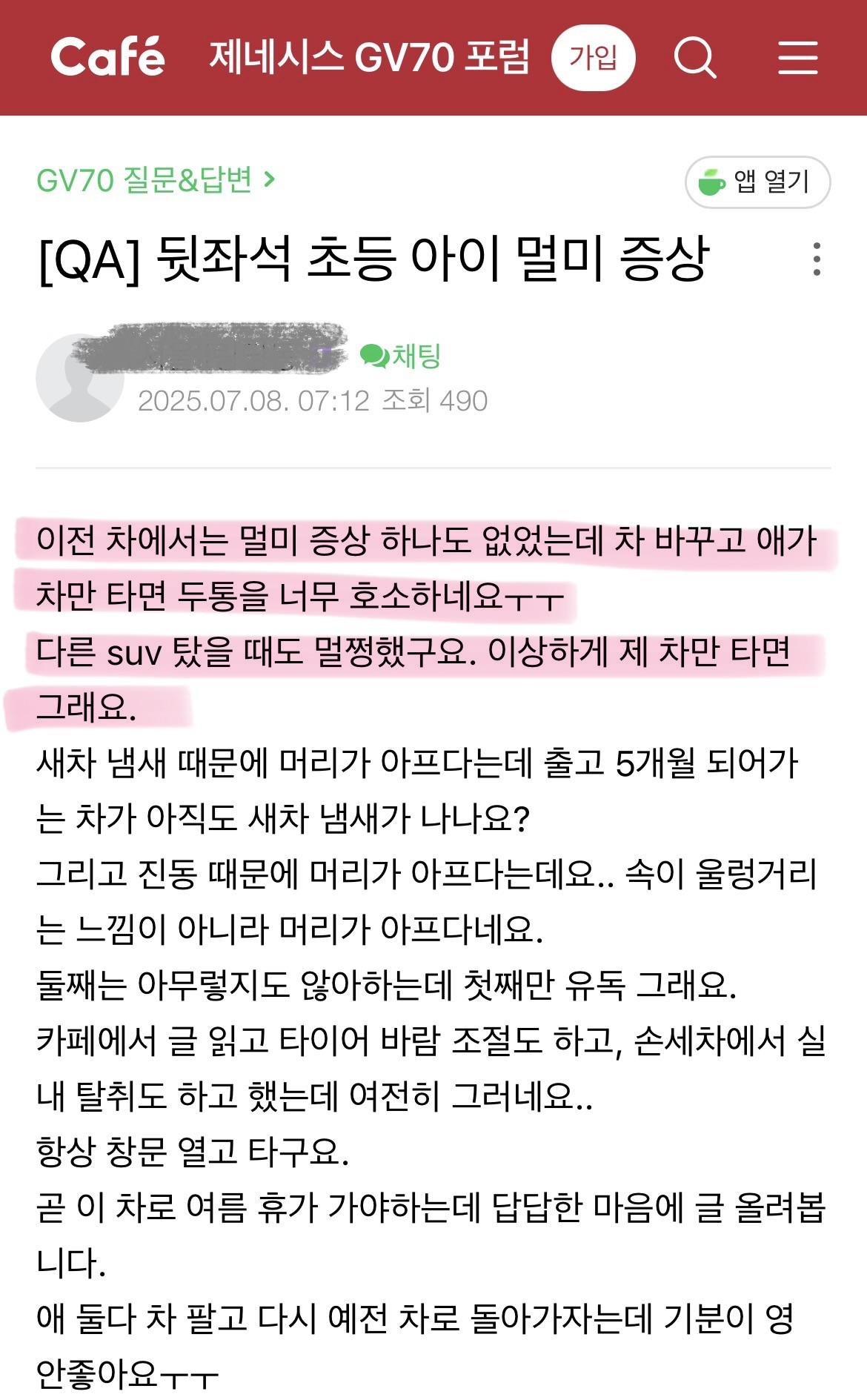Join the cafe with 가입 button
Screen dimensions: 867x1400
tap(593, 57)
